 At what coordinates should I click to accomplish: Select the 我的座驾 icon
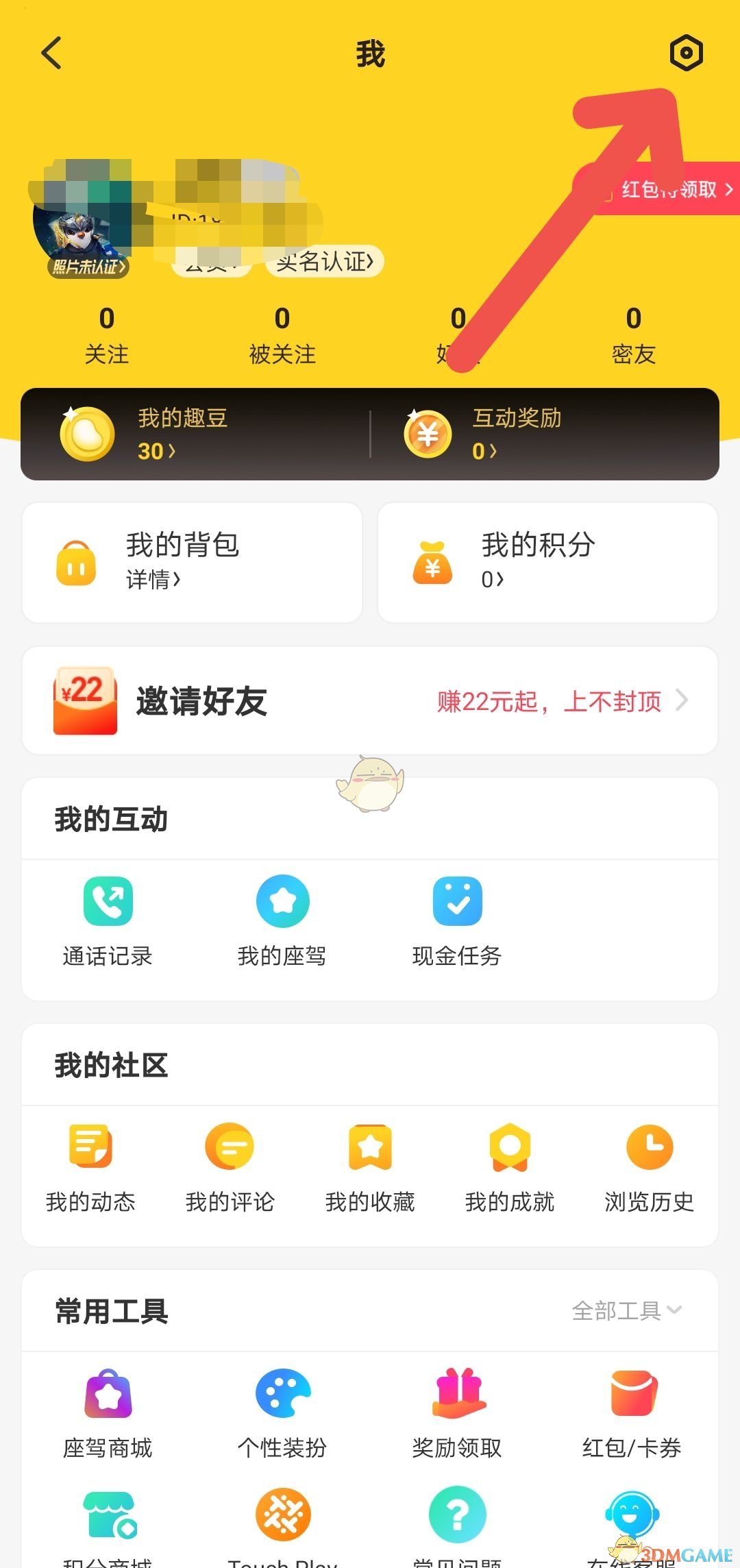click(x=282, y=918)
